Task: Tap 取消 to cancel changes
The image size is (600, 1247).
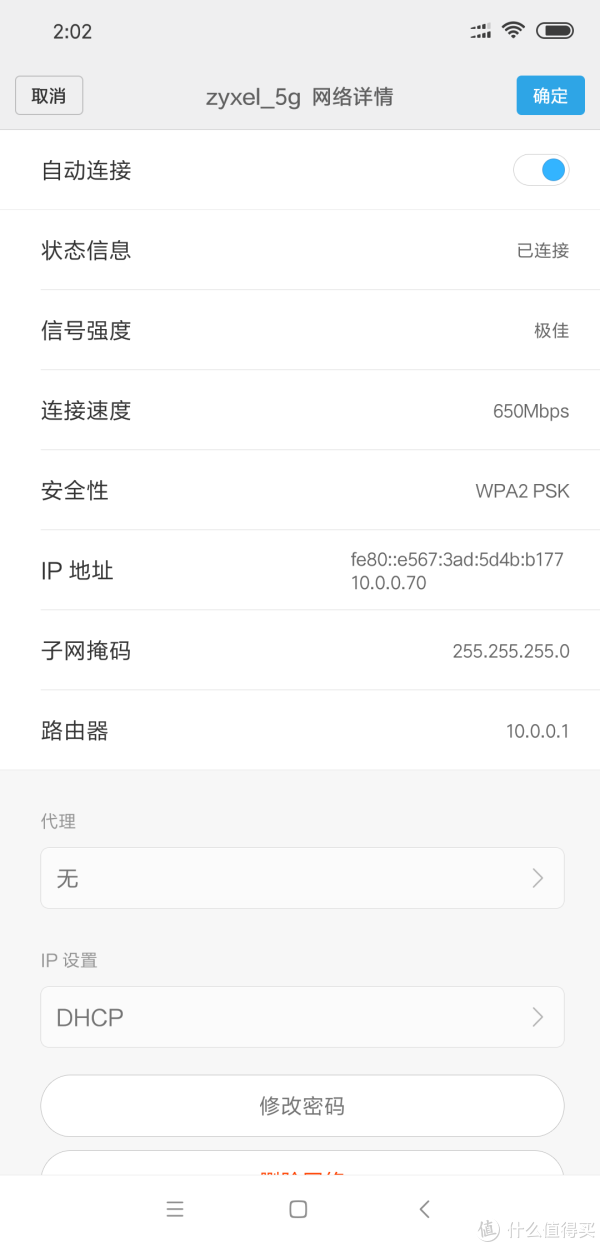Action: pos(49,96)
